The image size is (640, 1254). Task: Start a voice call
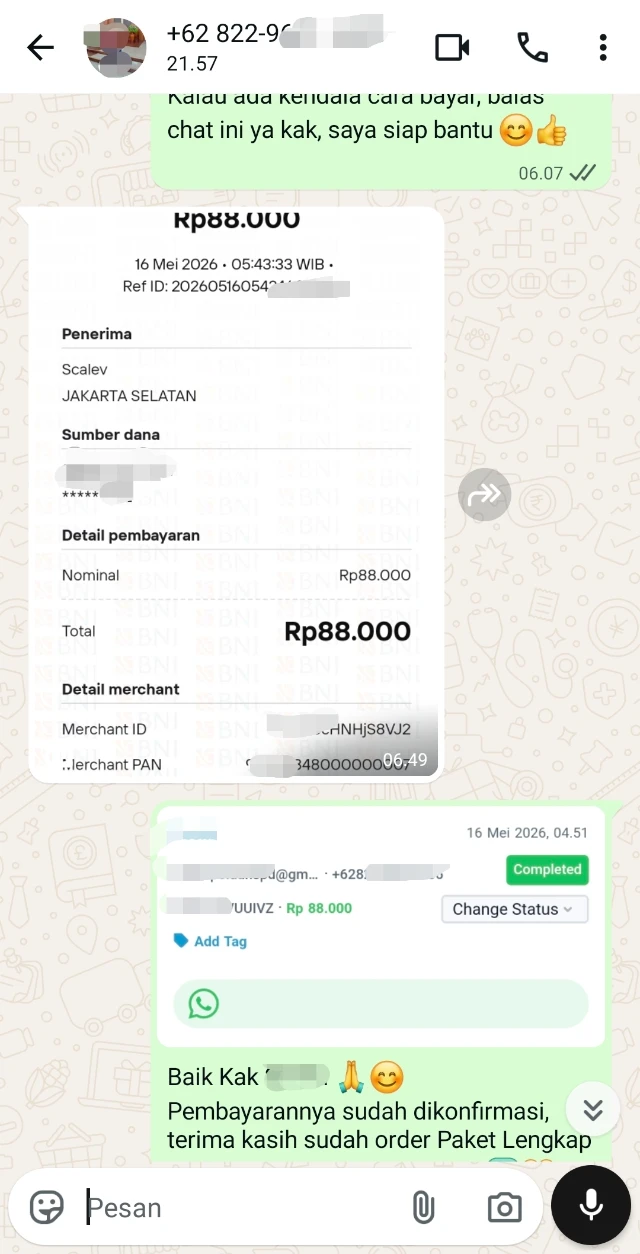tap(532, 47)
